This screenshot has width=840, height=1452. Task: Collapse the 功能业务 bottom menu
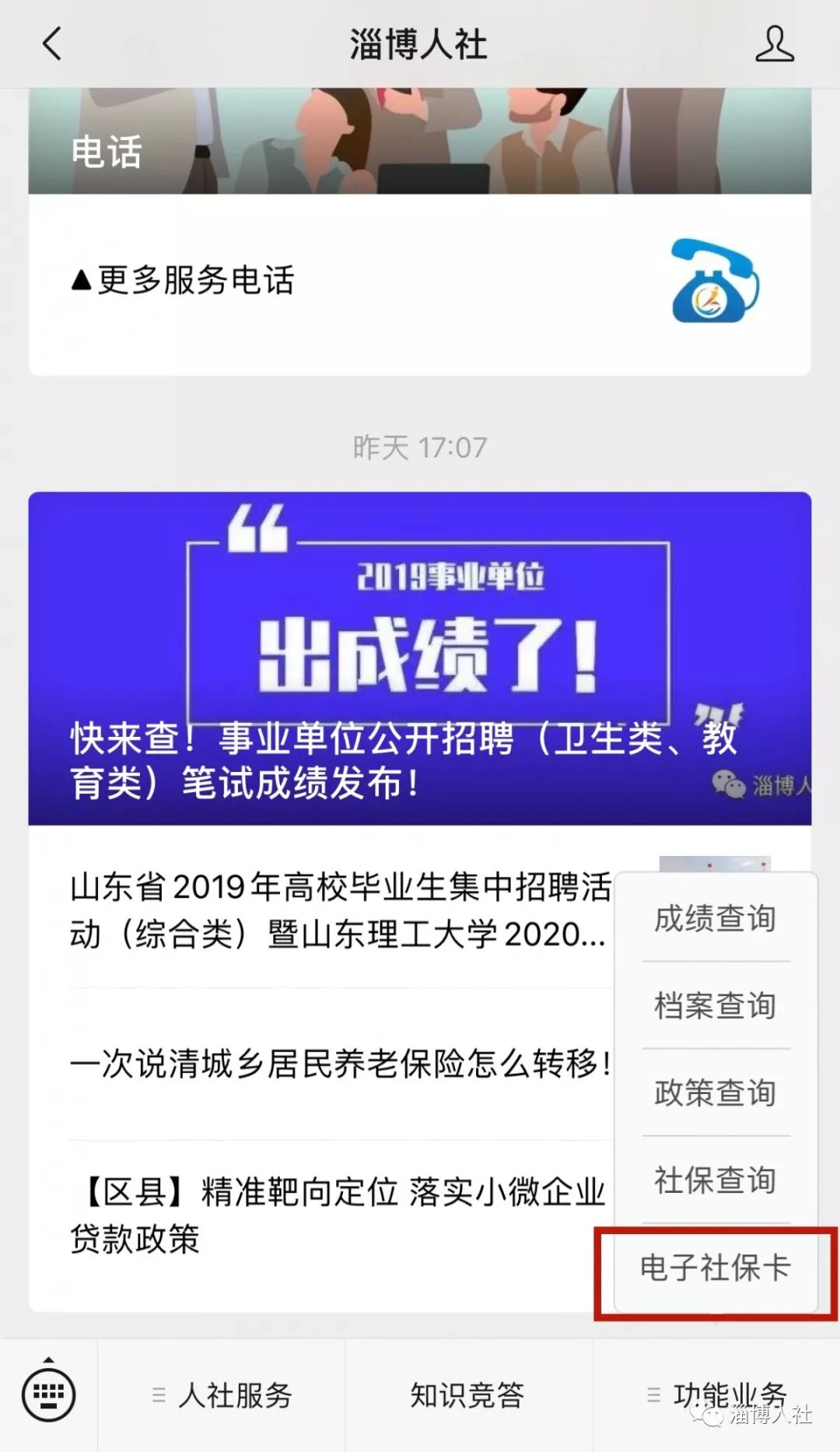click(716, 1395)
